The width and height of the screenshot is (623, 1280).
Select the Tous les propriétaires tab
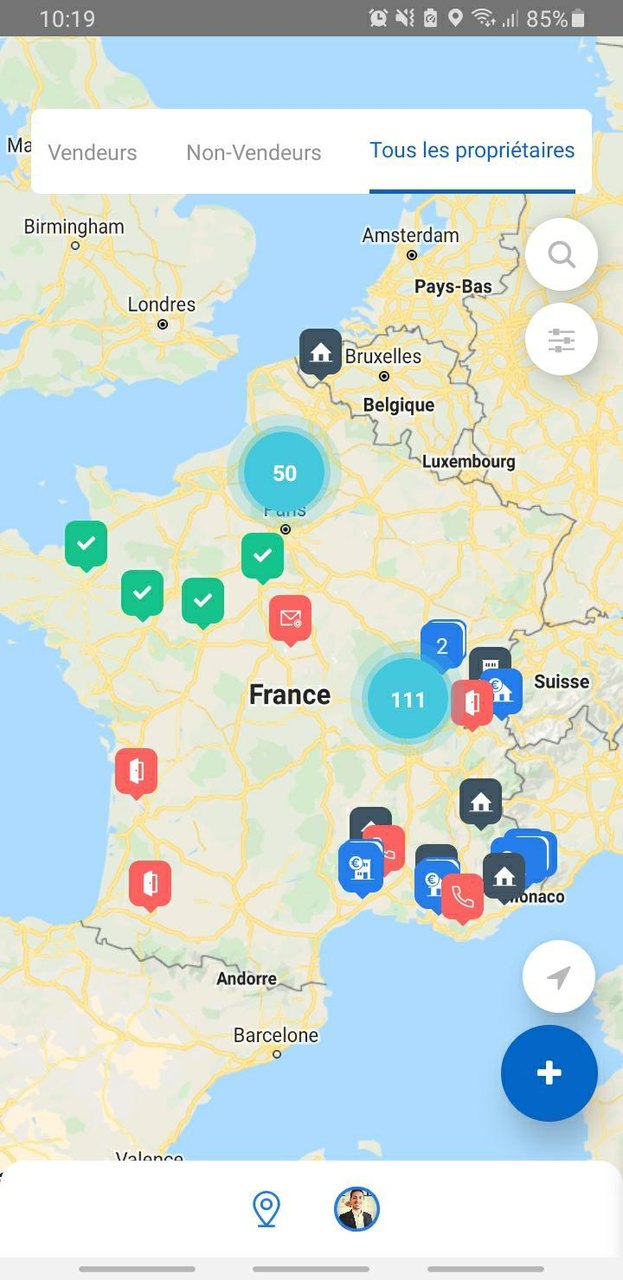click(472, 151)
